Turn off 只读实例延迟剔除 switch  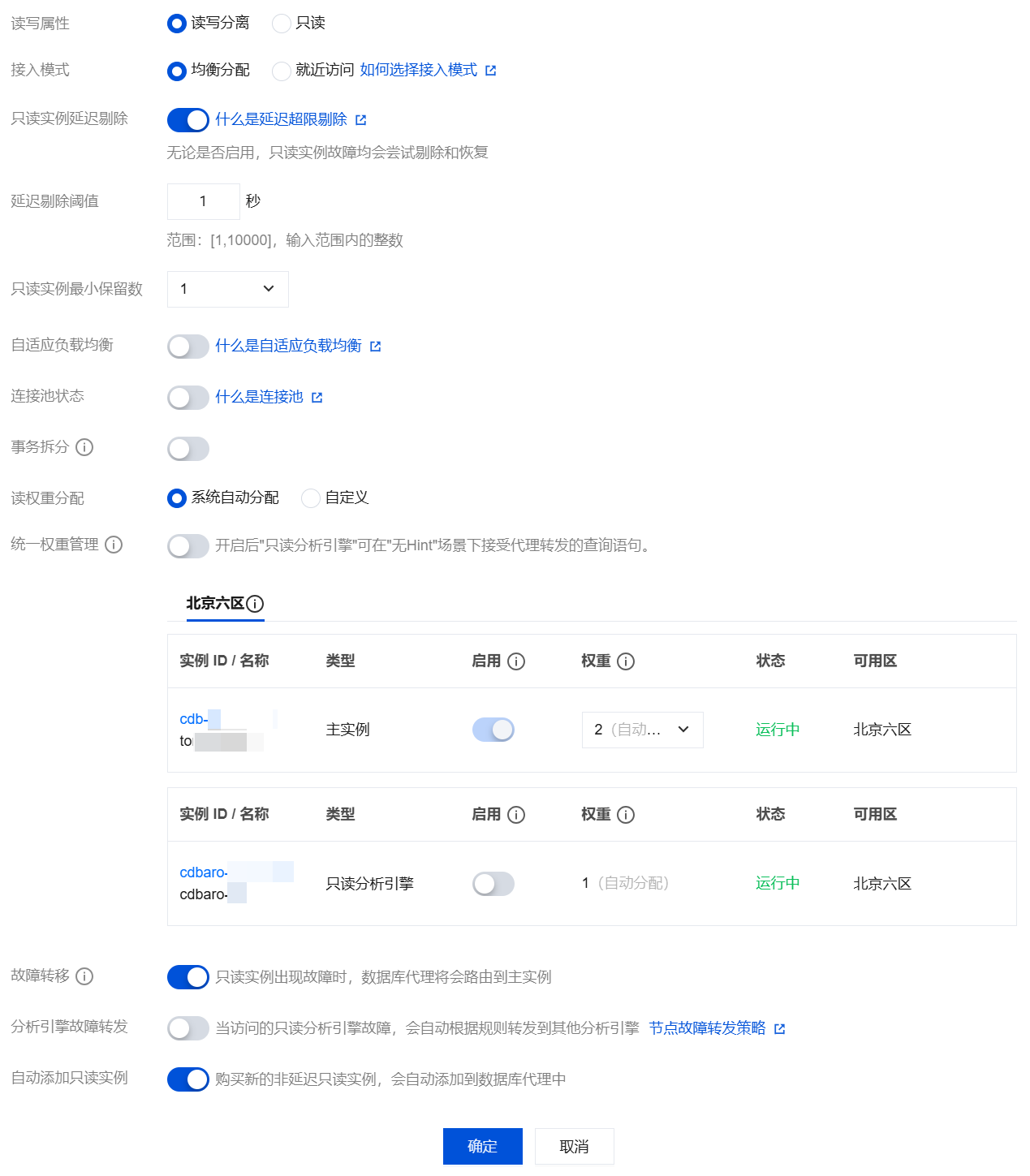tap(188, 120)
